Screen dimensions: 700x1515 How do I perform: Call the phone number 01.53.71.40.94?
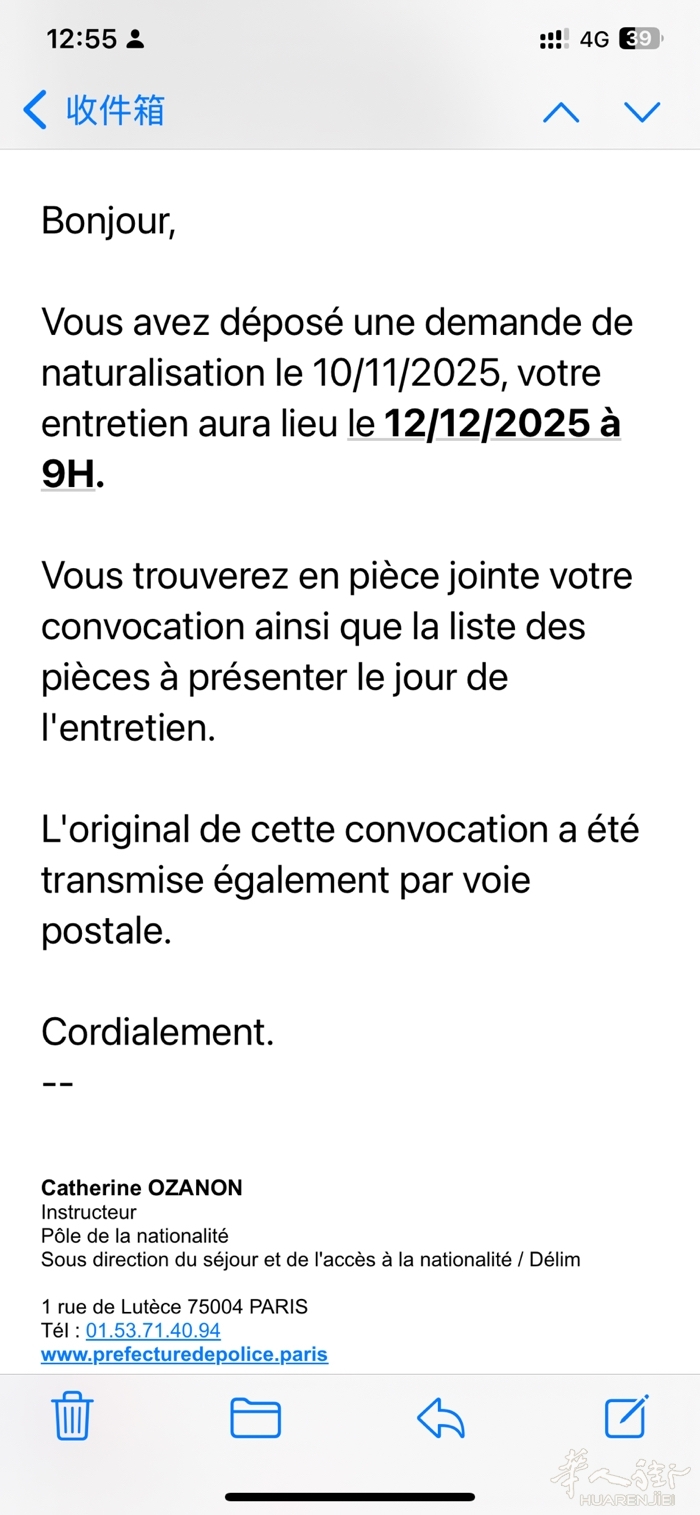point(153,1331)
